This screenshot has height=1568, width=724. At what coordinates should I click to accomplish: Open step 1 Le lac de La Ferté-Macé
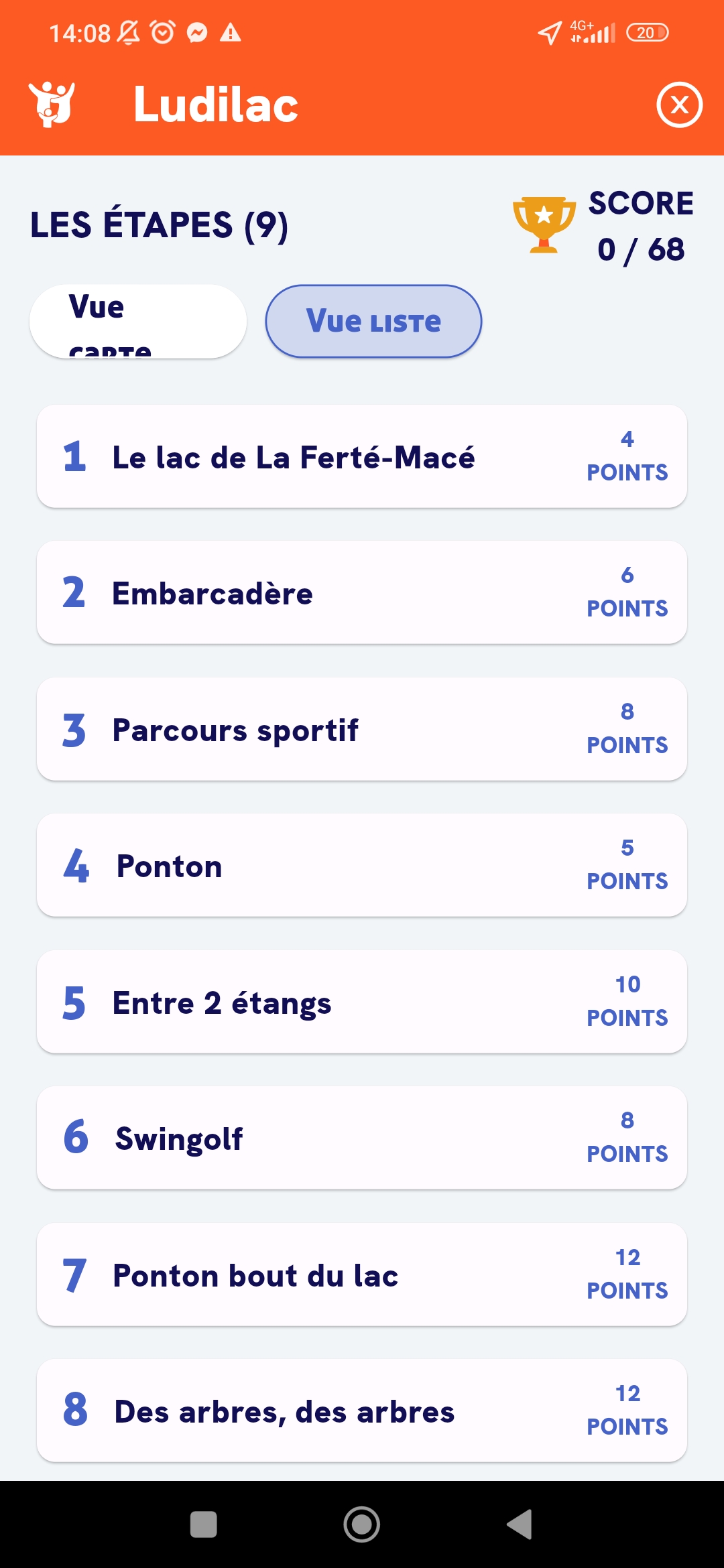(x=362, y=456)
